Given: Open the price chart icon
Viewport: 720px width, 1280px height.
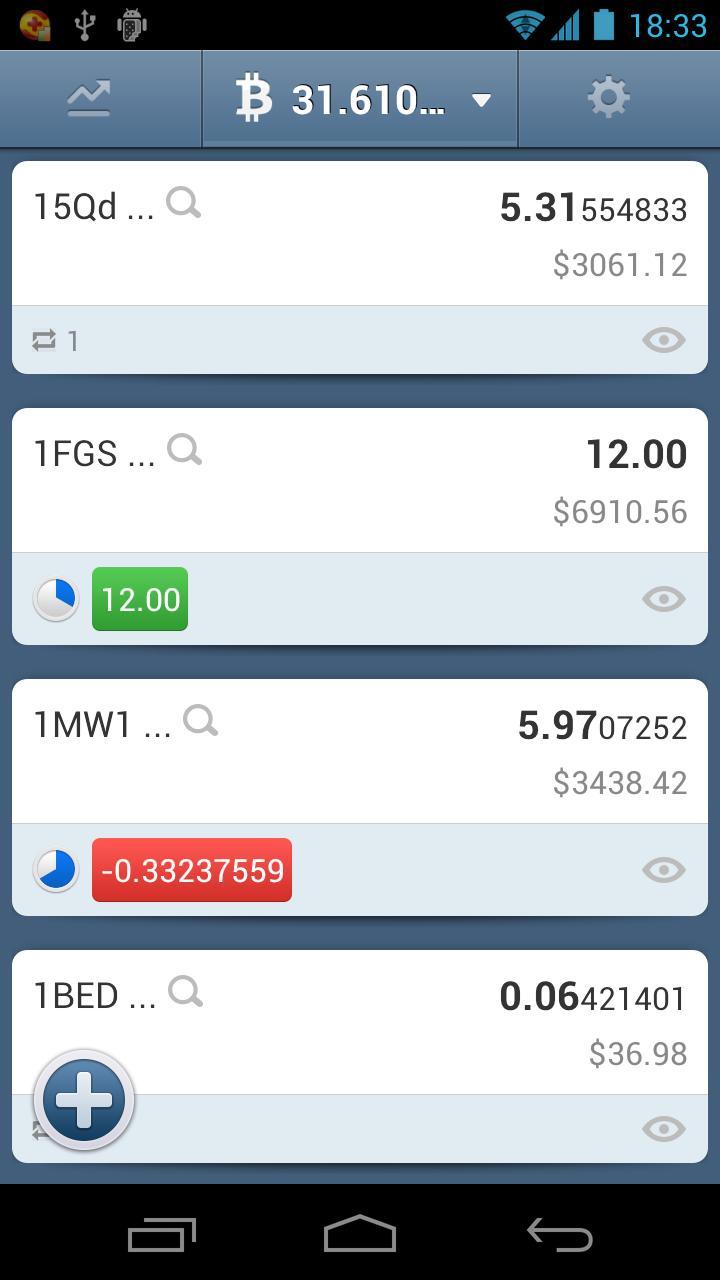Looking at the screenshot, I should [x=89, y=98].
